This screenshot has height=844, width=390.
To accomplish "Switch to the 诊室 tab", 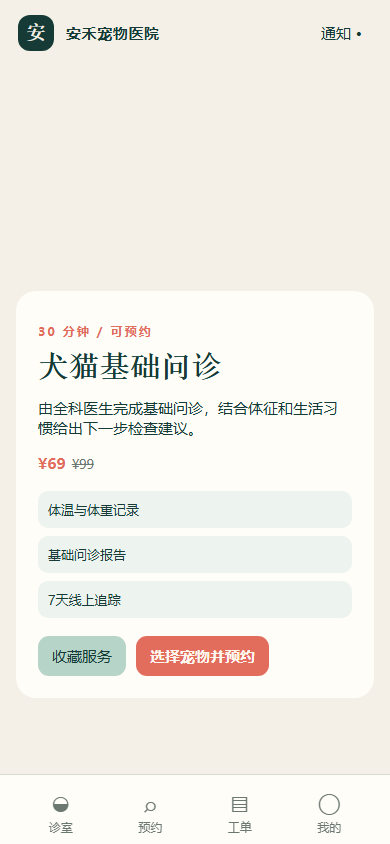I will (61, 815).
